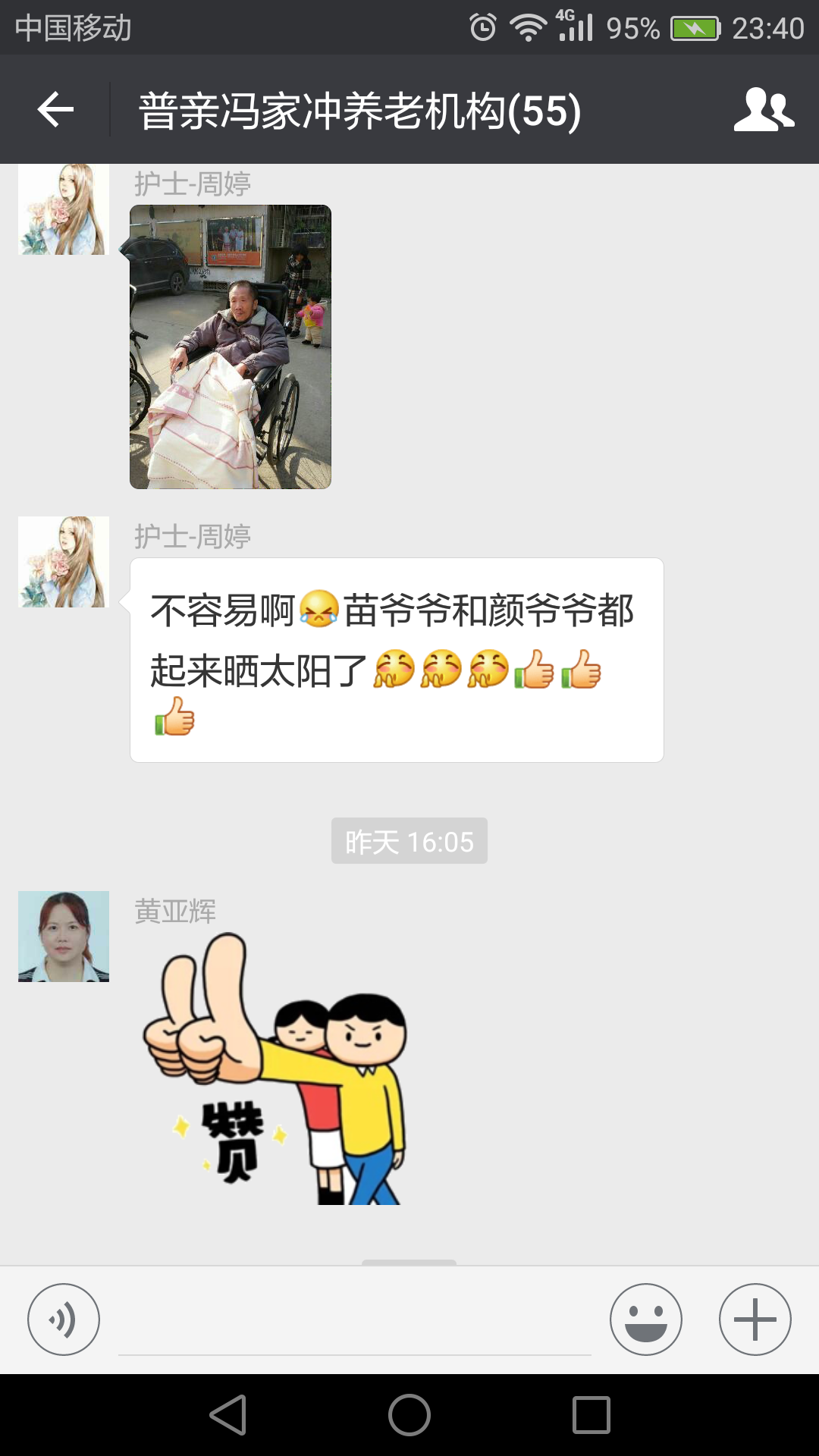819x1456 pixels.
Task: Go back from the group chat
Action: [55, 110]
